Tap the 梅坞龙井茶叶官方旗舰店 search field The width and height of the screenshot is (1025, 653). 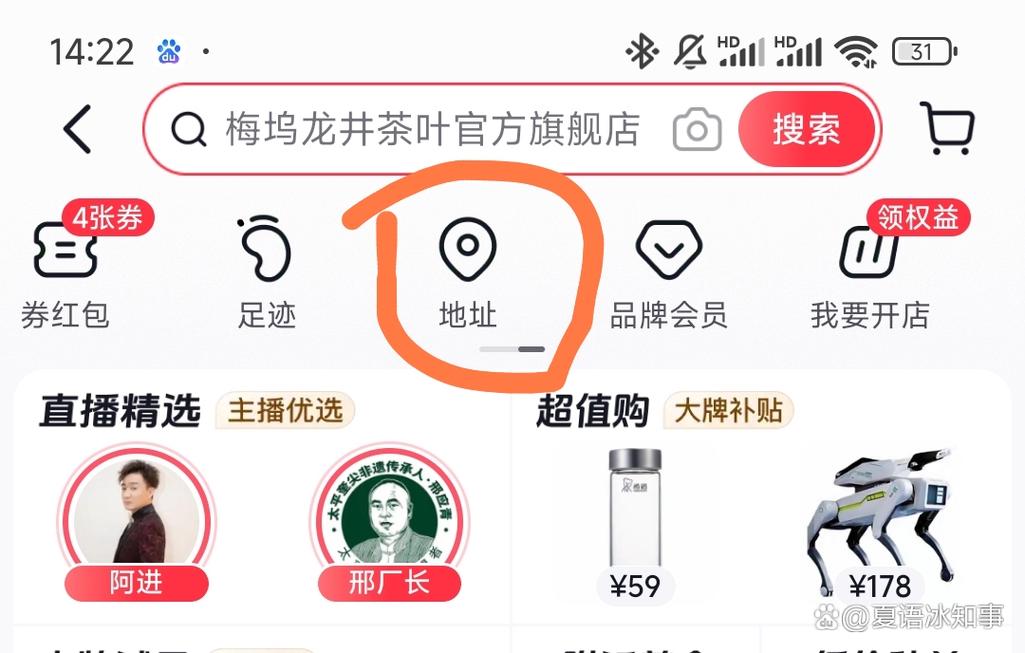coord(430,130)
